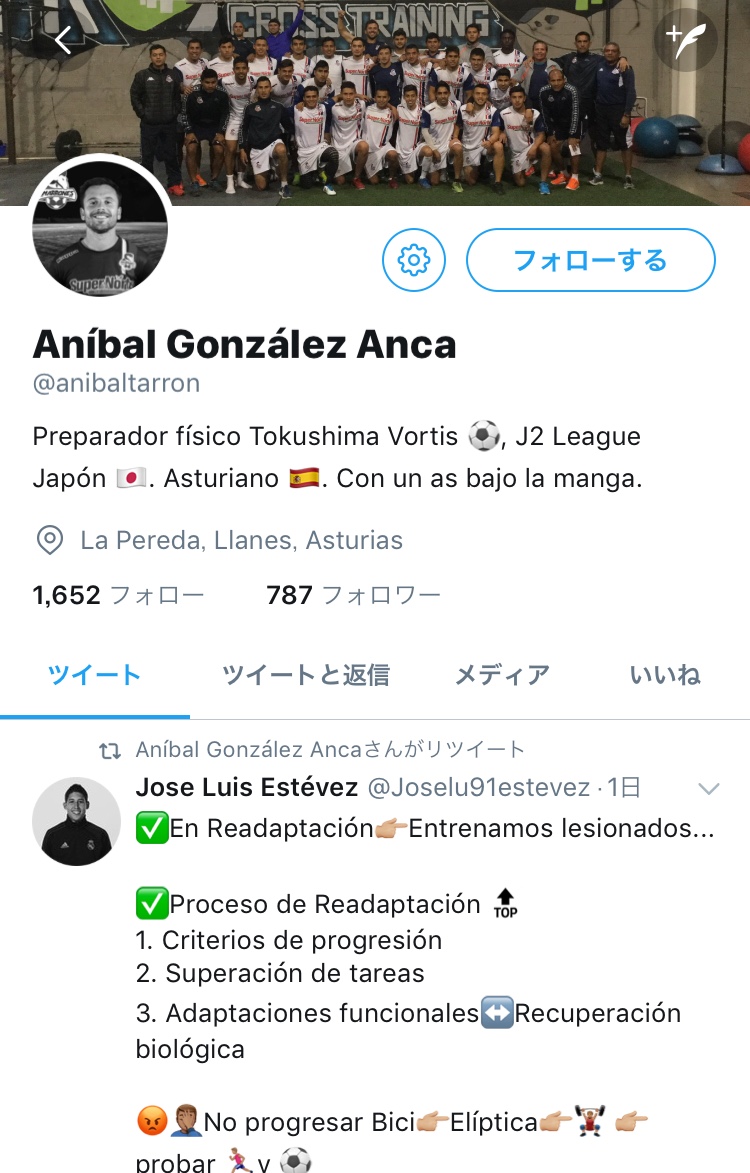This screenshot has height=1173, width=750.
Task: View Aníbal's profile picture
Action: coord(100,228)
